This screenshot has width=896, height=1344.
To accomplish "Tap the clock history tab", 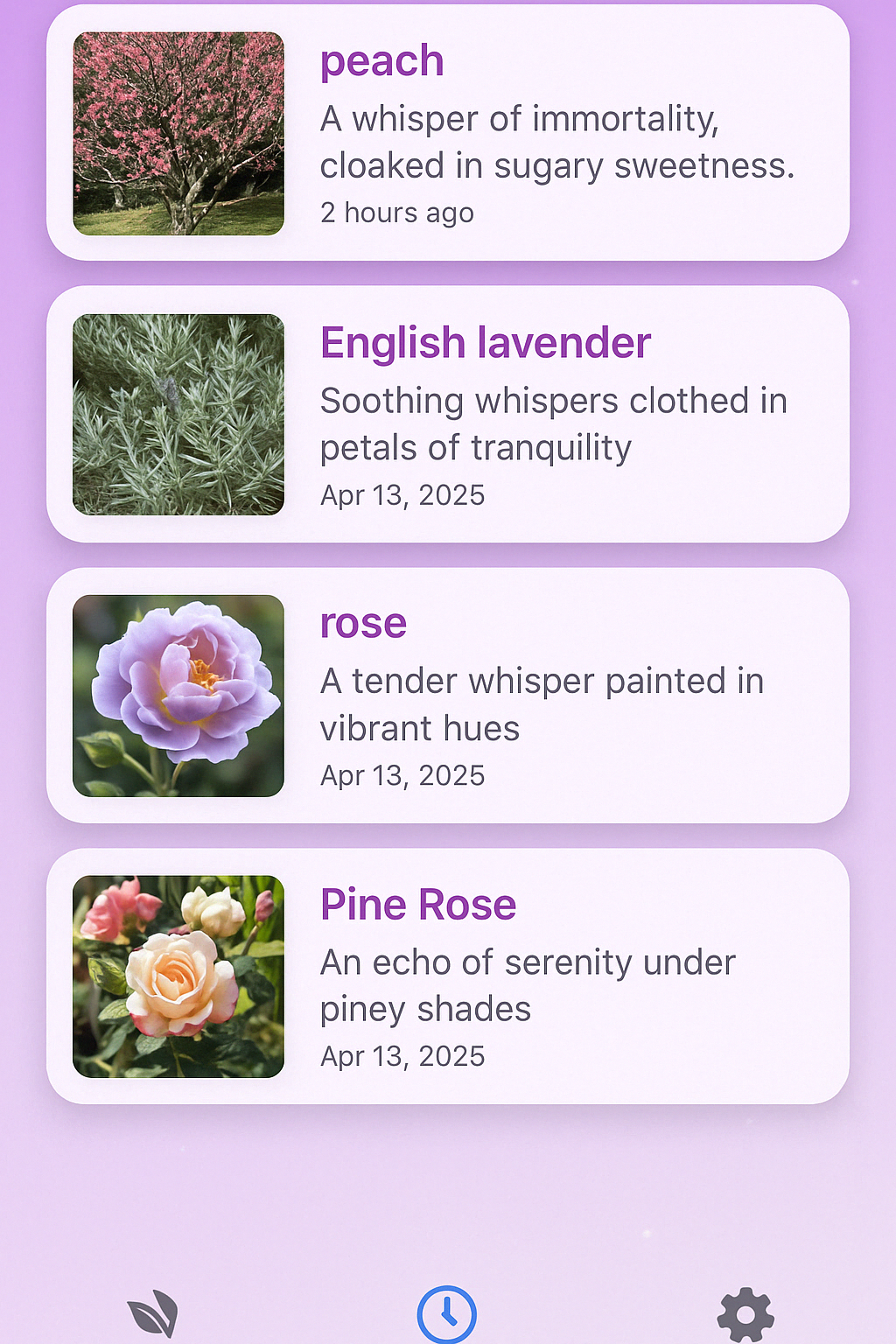I will (447, 1314).
